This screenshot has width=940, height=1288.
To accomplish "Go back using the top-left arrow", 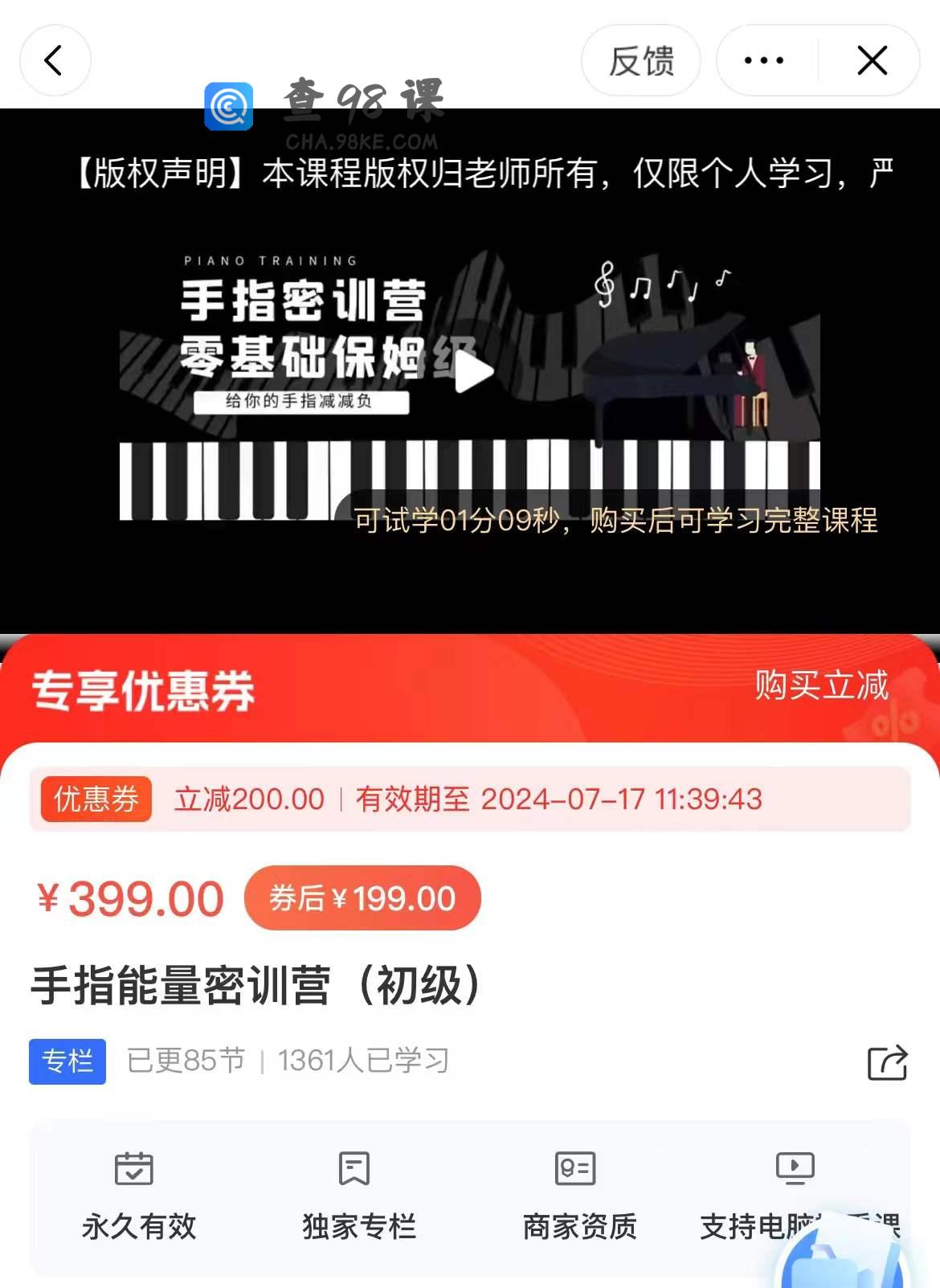I will (55, 60).
